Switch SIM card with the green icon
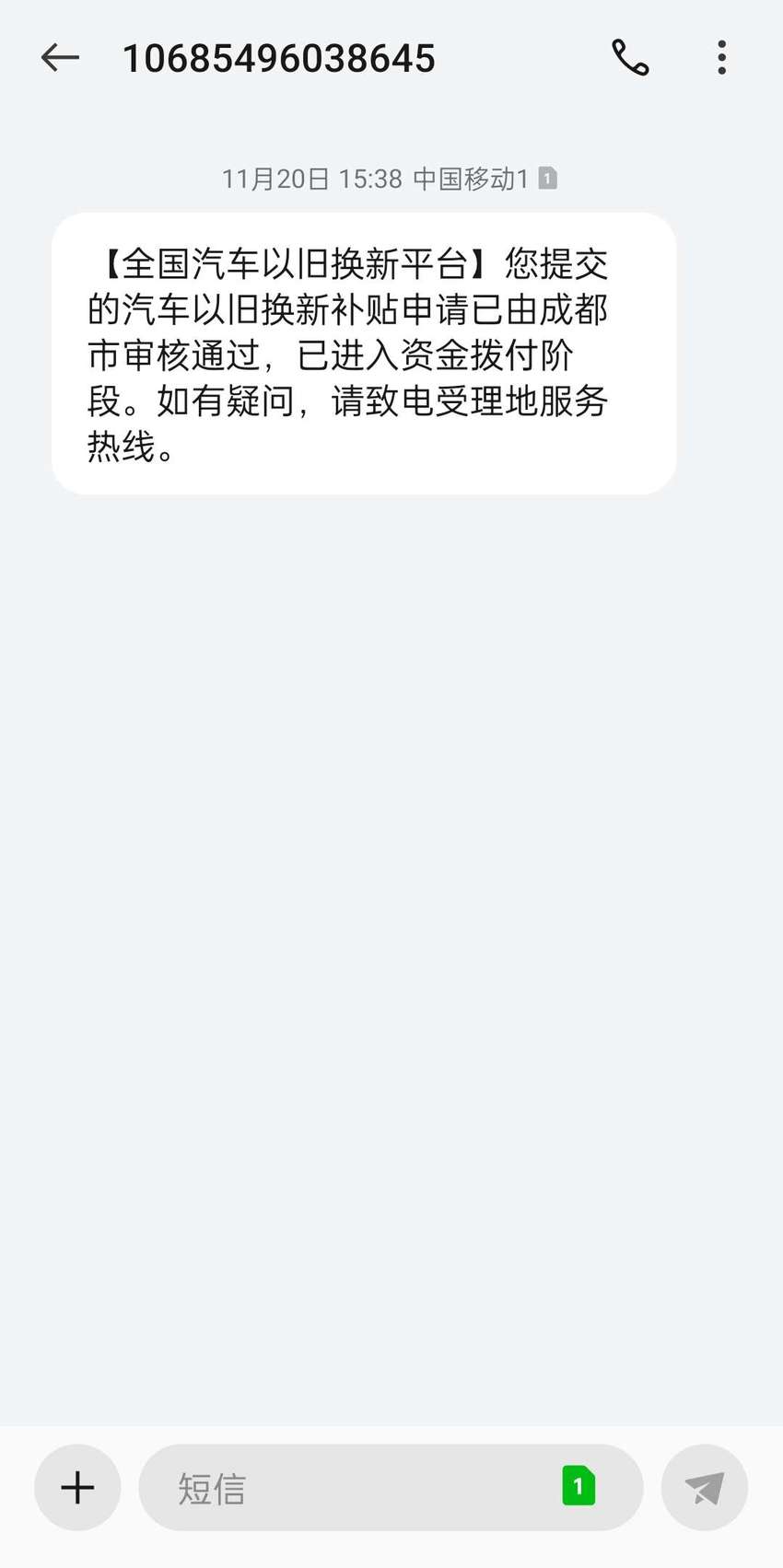Image resolution: width=783 pixels, height=1568 pixels. [x=578, y=1486]
